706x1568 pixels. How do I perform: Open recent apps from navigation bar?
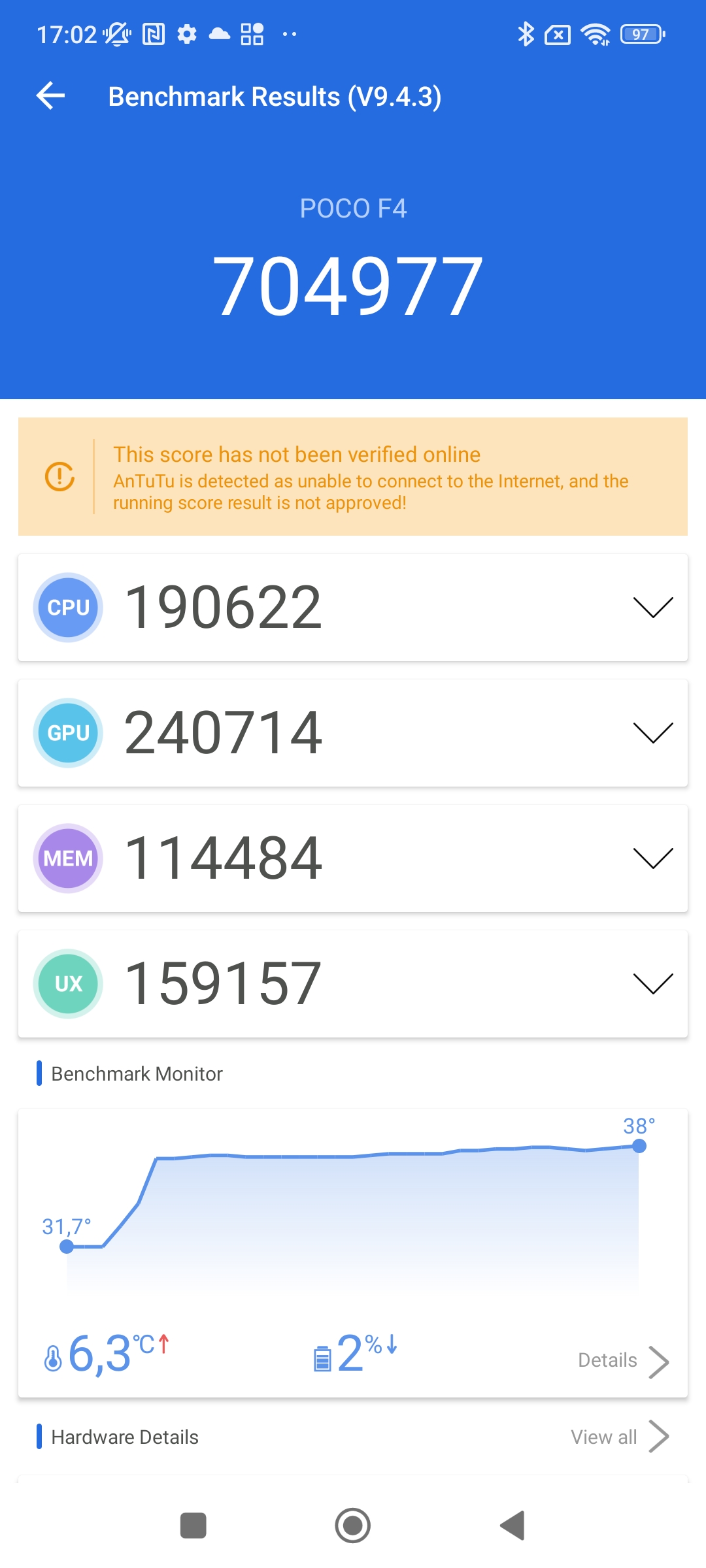coord(193,1526)
